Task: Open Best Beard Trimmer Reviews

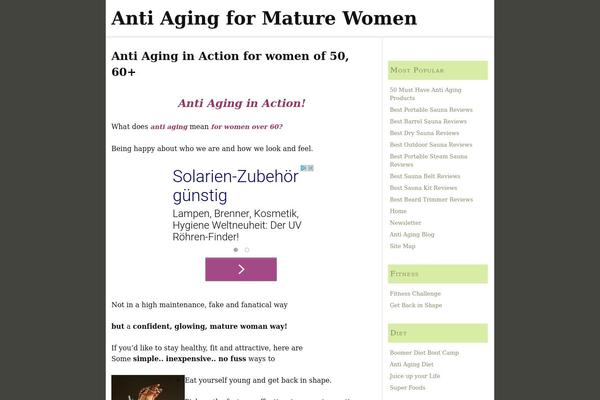Action: 431,199
